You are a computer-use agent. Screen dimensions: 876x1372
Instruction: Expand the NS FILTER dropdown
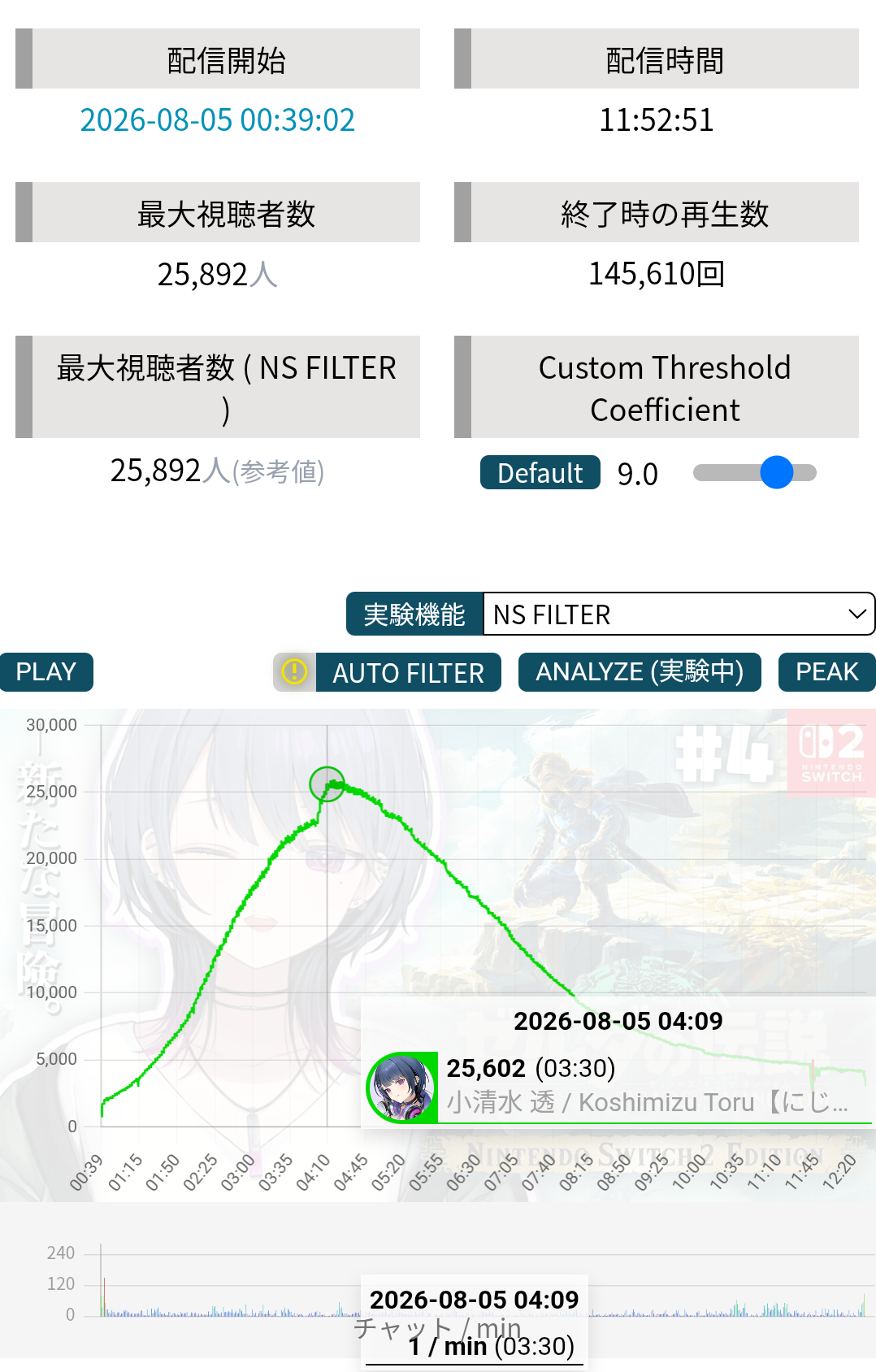679,614
